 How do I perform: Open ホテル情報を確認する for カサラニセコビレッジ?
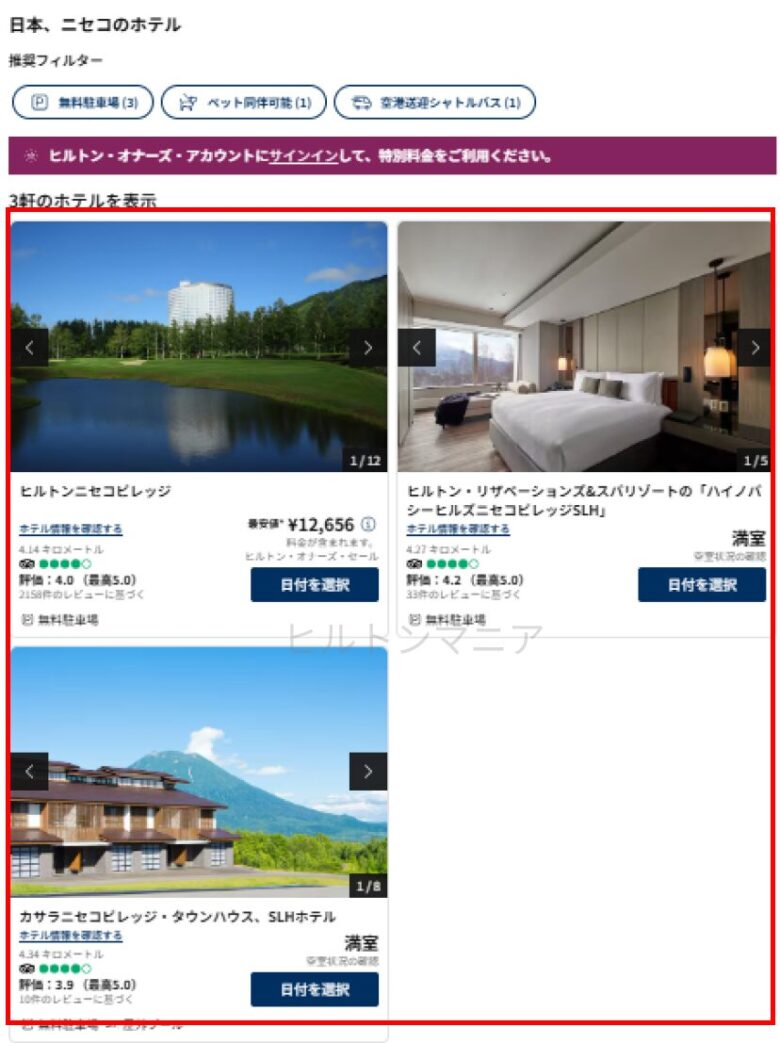pos(71,936)
